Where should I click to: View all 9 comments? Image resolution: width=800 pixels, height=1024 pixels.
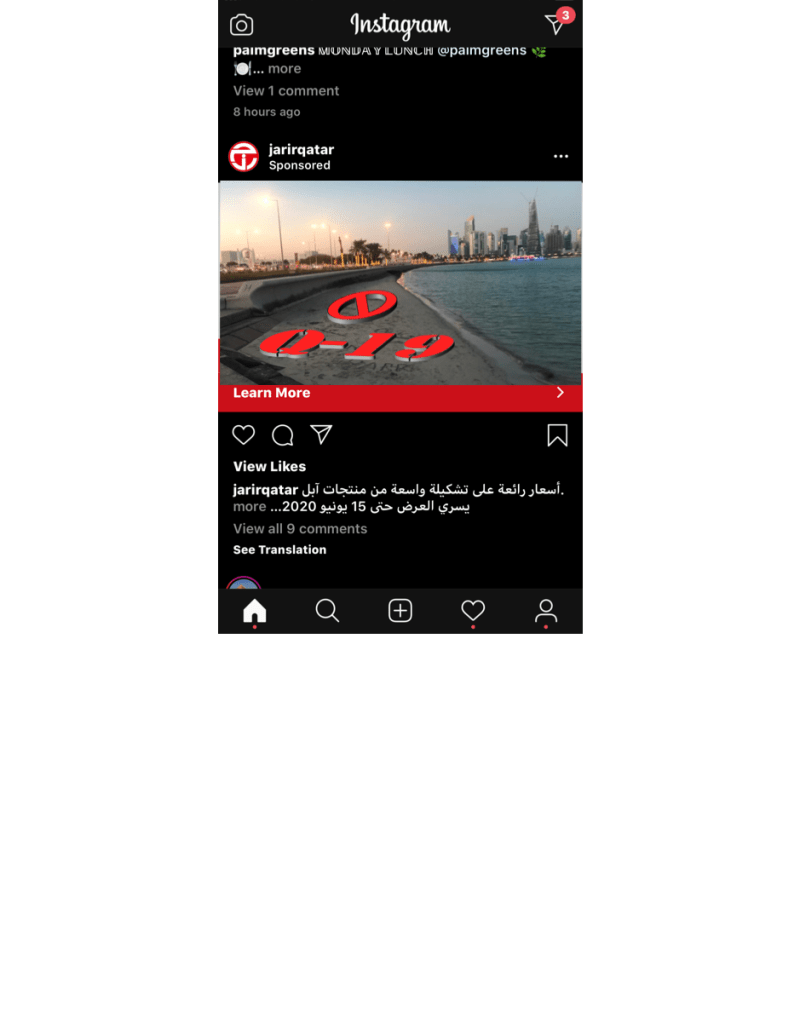point(300,528)
